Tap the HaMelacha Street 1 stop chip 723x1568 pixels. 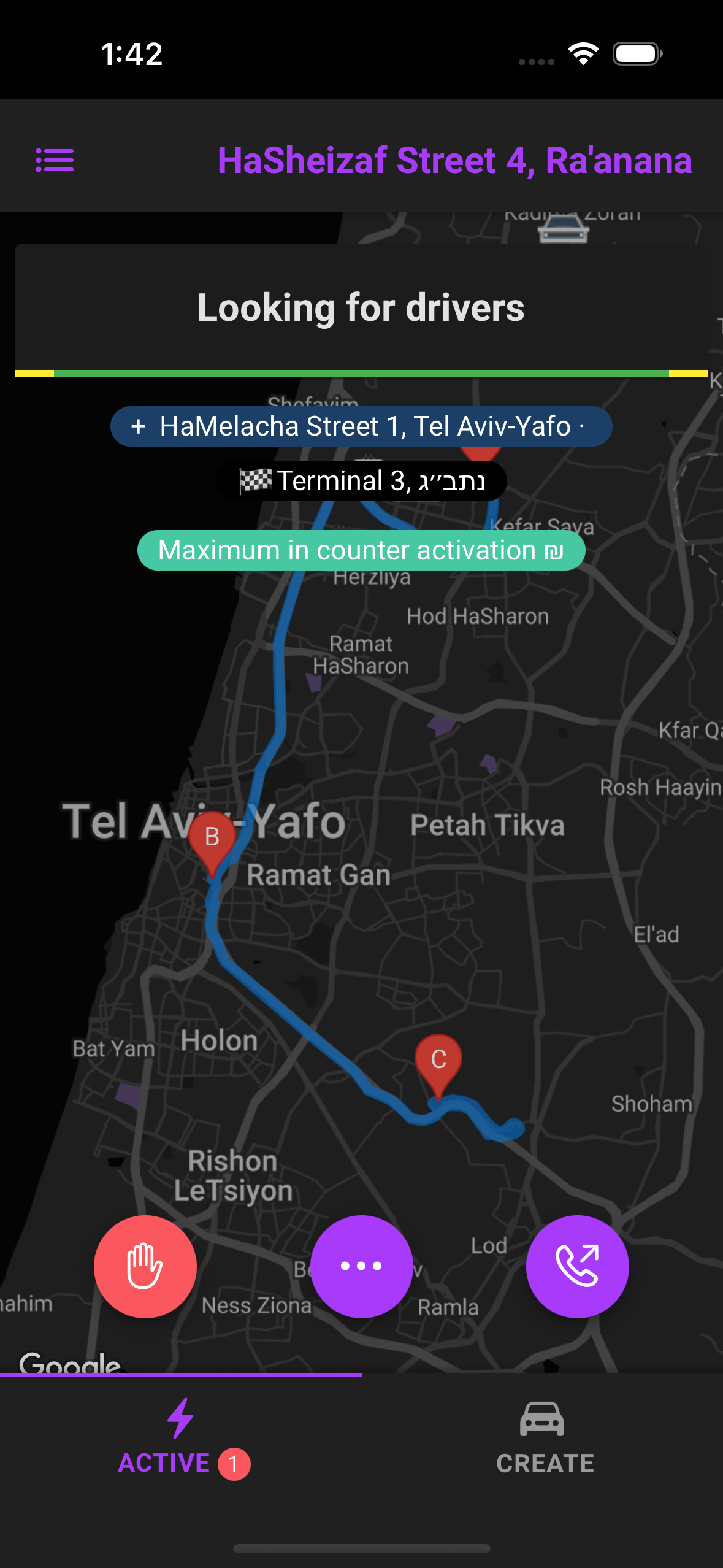[361, 426]
